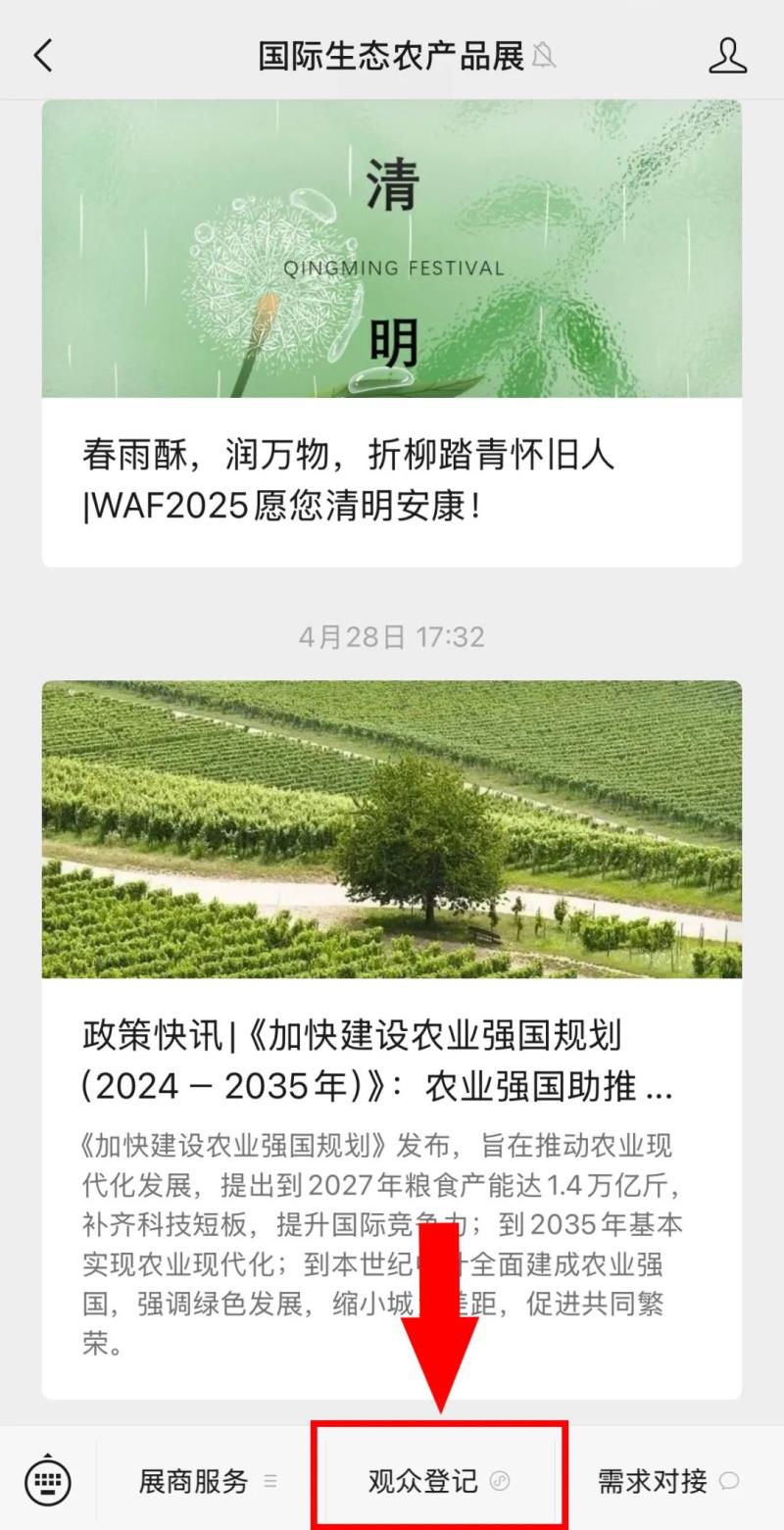Screen dimensions: 784x1530
Task: Expand the 展商服务 menu
Action: click(207, 1481)
